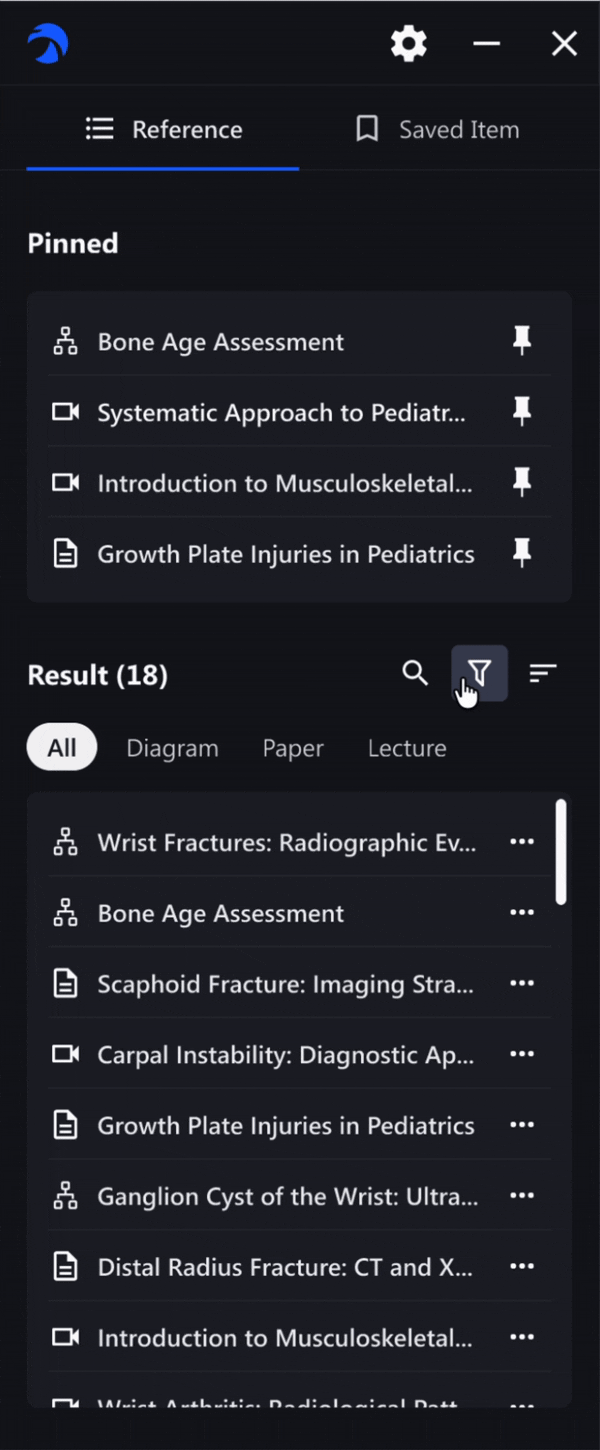Filter results by Paper
Screen dimensions: 600x1450
pos(293,748)
